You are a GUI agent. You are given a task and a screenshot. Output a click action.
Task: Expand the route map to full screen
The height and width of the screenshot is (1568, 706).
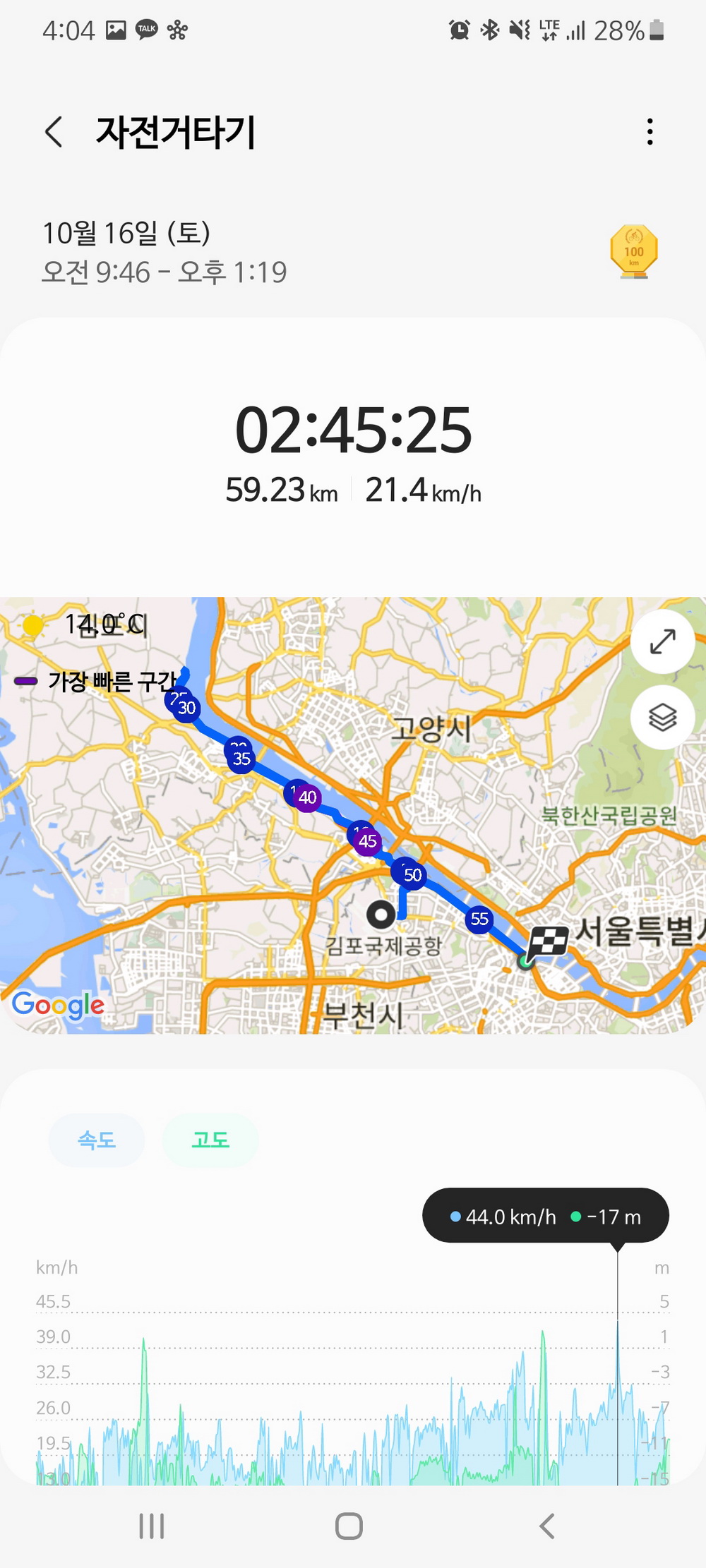click(662, 641)
